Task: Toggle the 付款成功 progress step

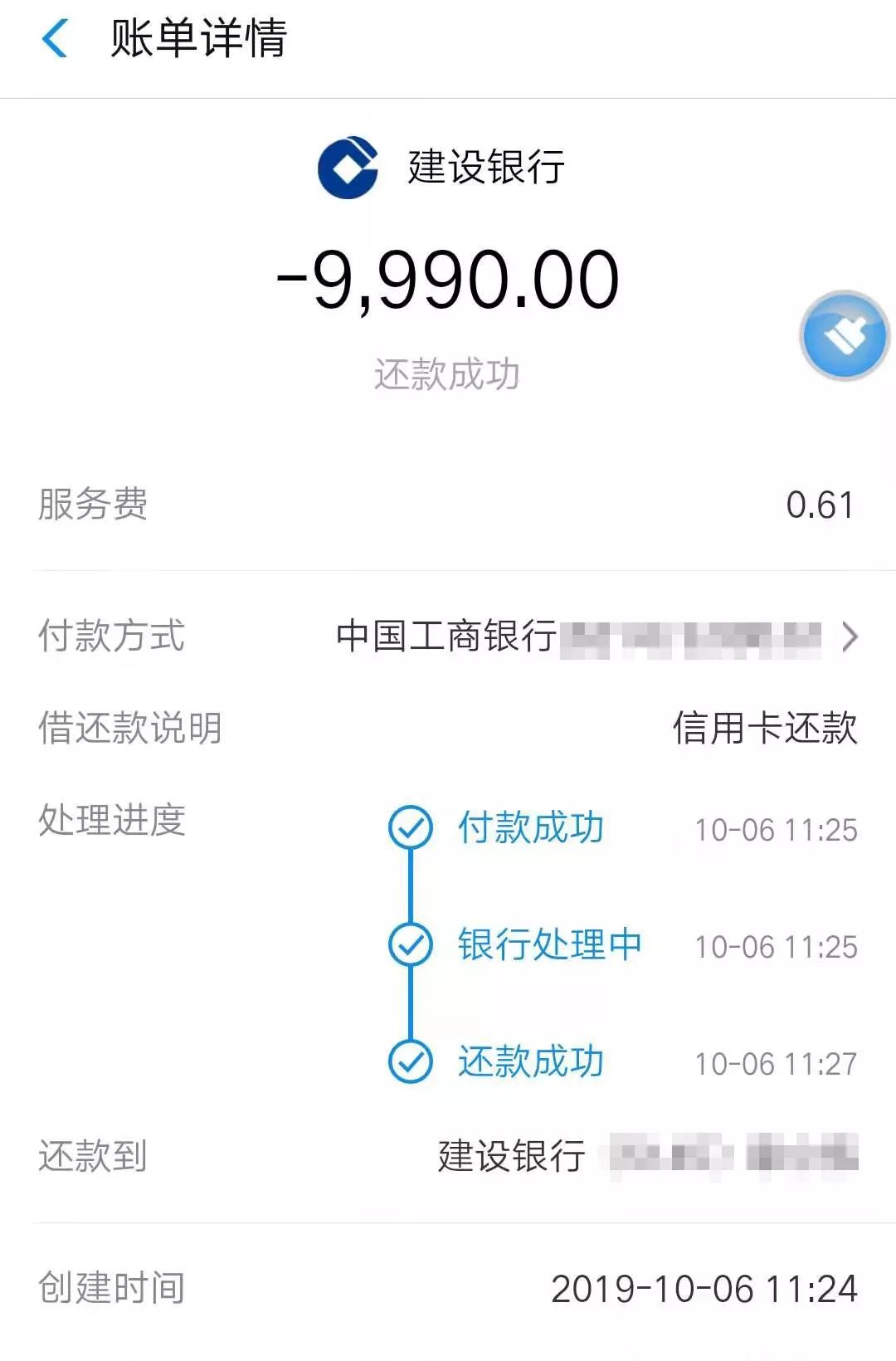Action: click(531, 827)
